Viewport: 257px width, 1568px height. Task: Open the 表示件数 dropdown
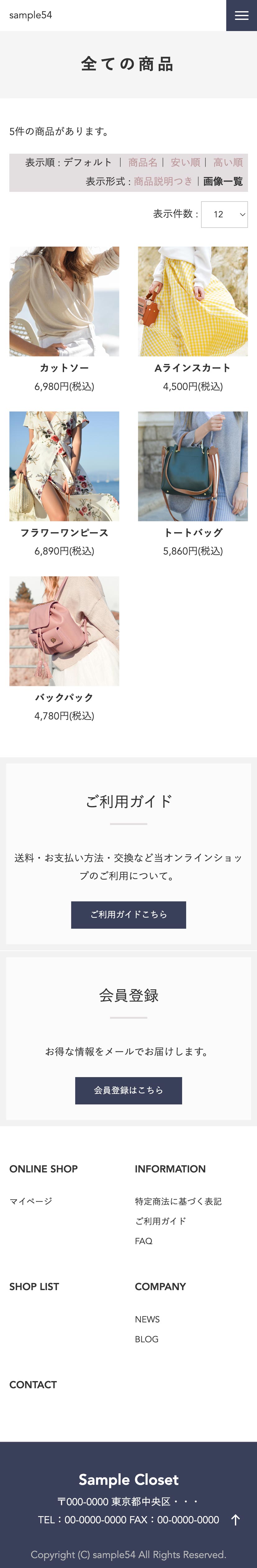224,214
